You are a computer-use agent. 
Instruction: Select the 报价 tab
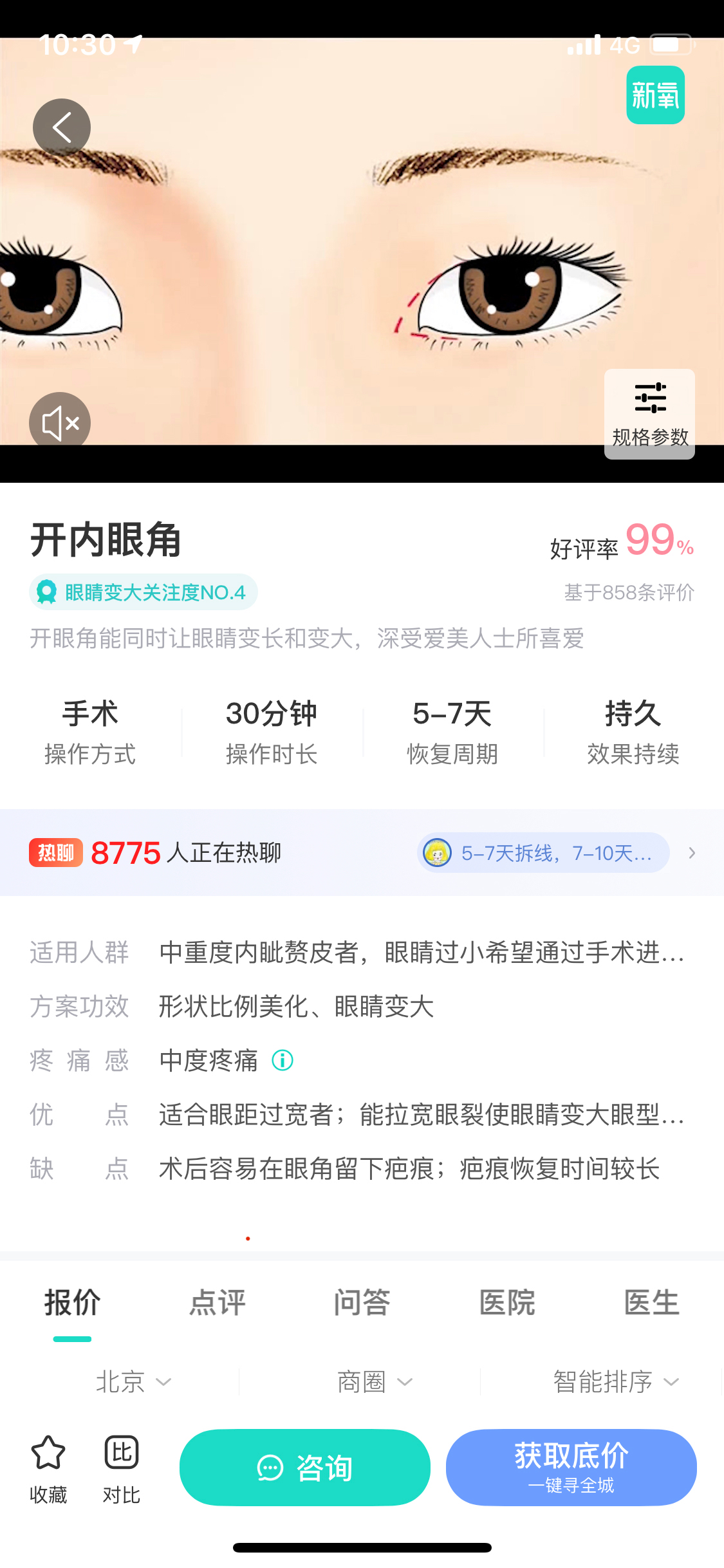pos(72,1303)
